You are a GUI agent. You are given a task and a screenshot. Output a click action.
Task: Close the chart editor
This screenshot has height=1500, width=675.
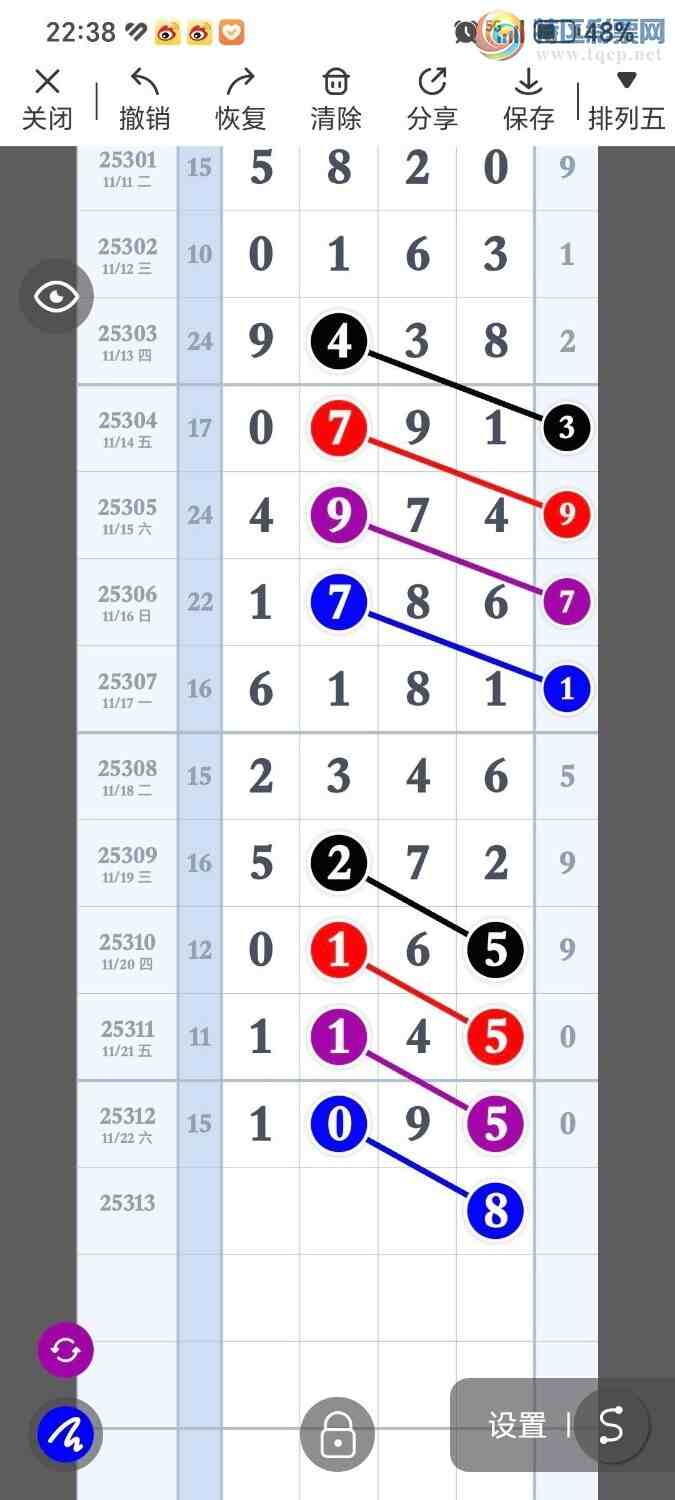[x=47, y=100]
